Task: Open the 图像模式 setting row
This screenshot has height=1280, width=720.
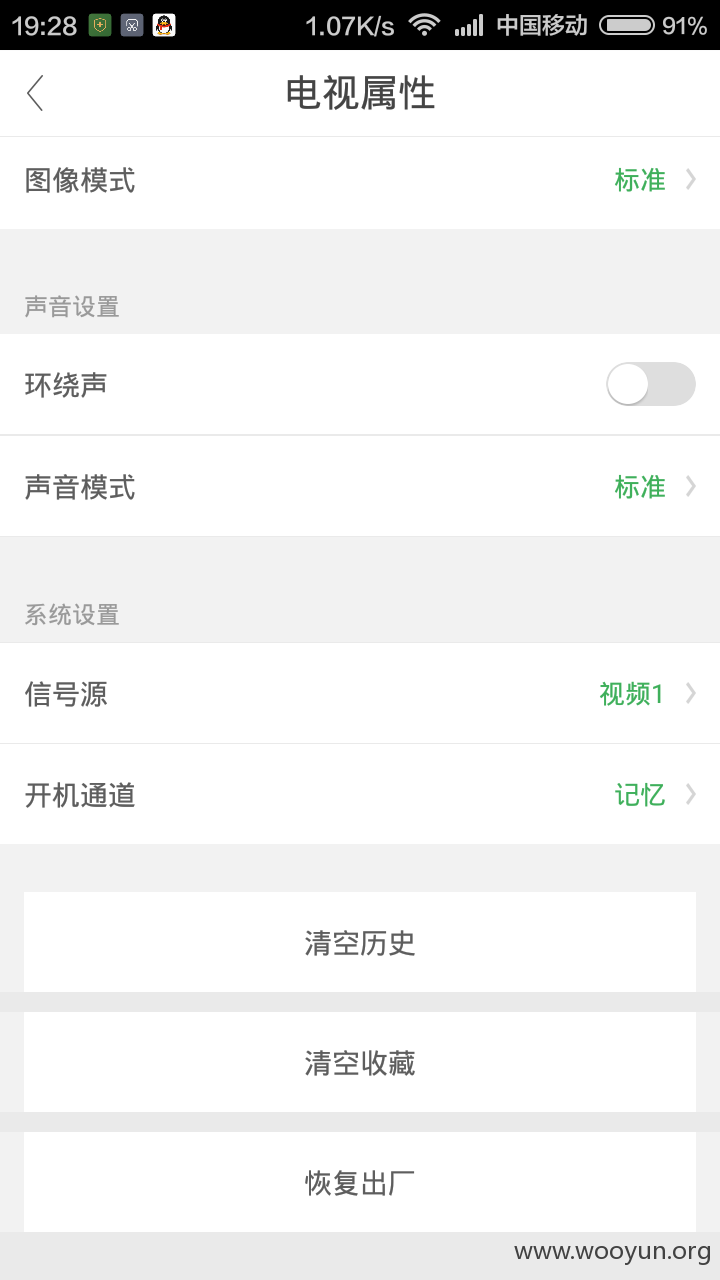Action: point(360,182)
